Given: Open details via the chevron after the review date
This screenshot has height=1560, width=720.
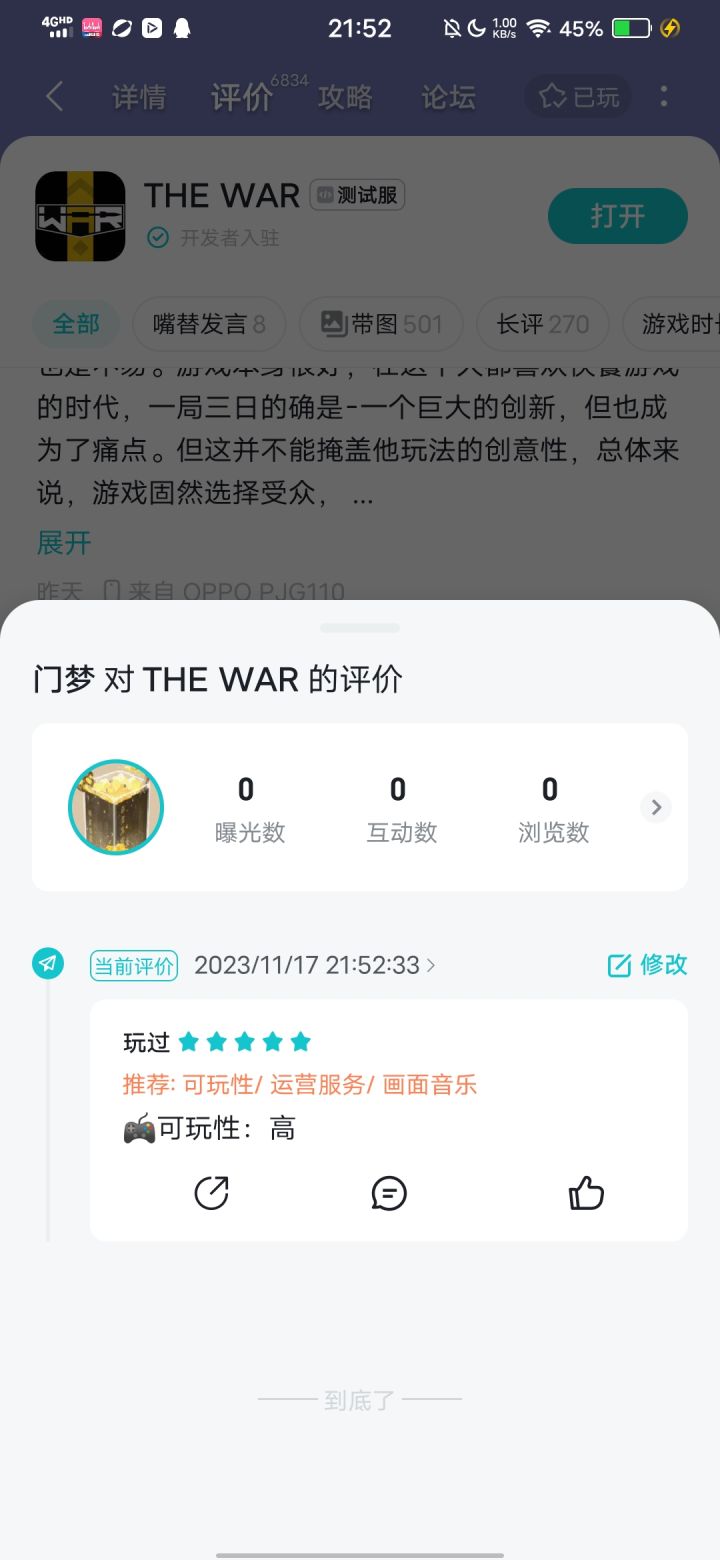Looking at the screenshot, I should [x=430, y=964].
